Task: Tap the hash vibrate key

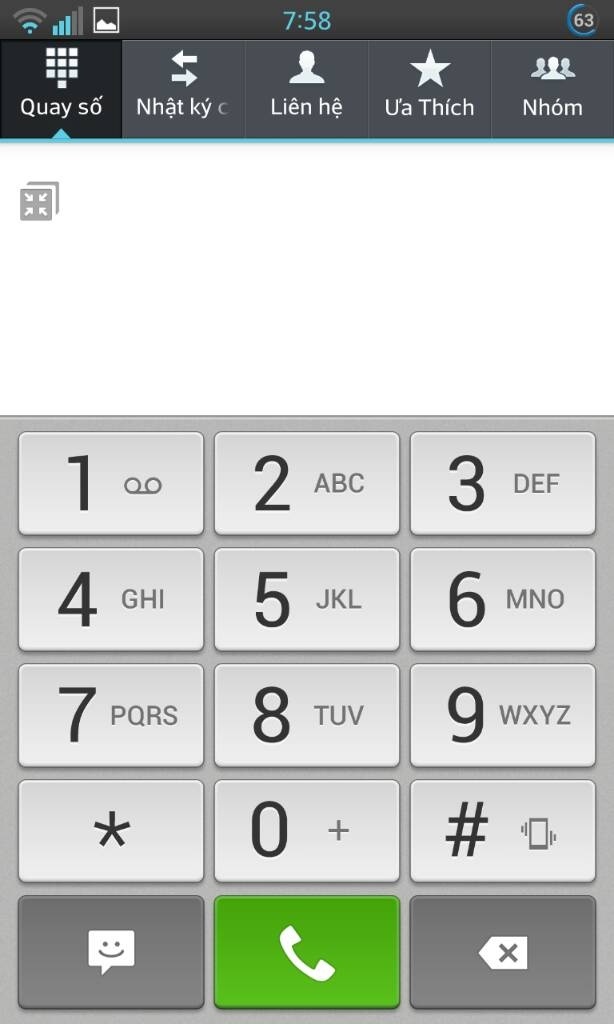Action: coord(502,831)
